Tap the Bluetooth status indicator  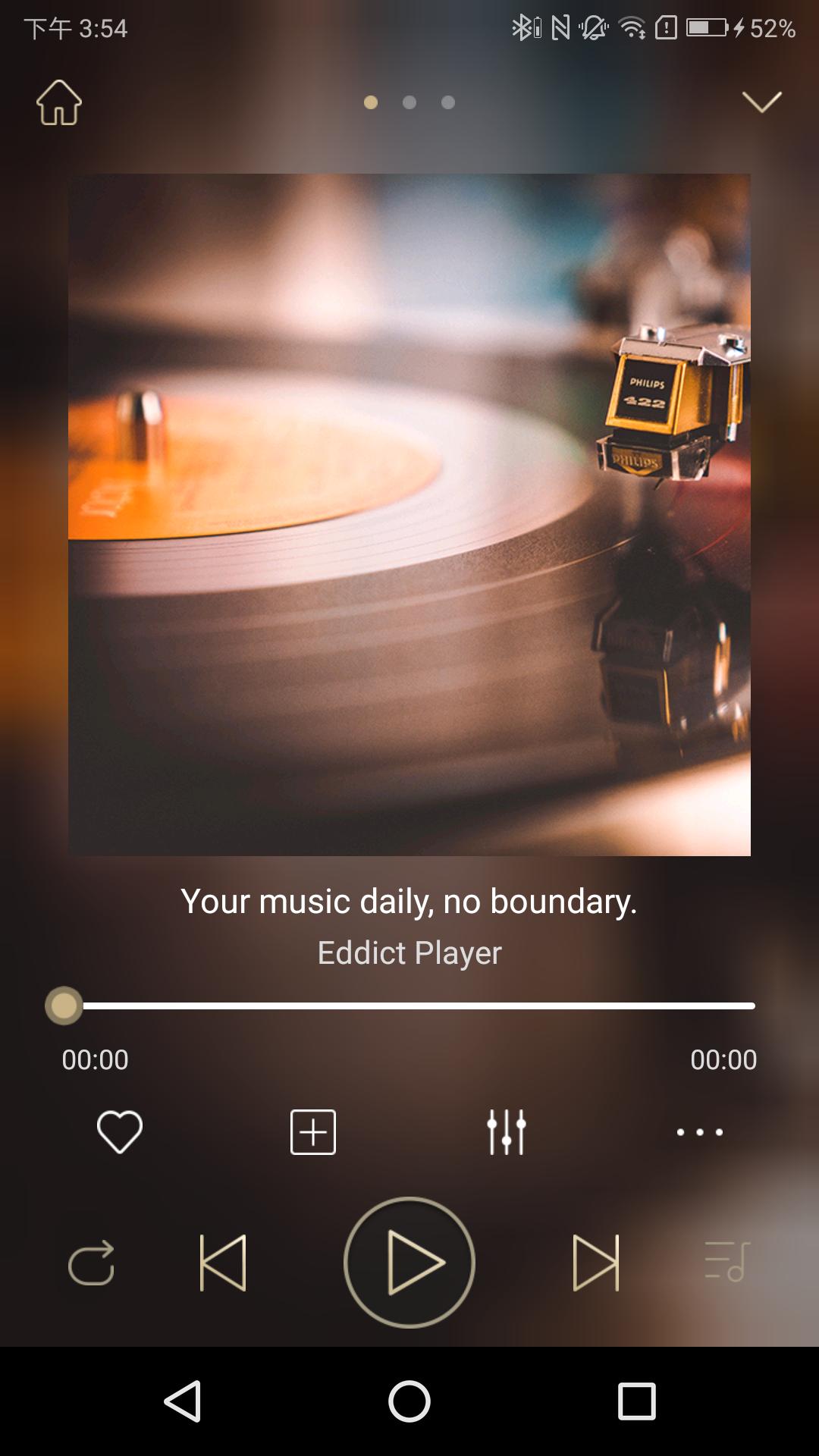(x=522, y=27)
